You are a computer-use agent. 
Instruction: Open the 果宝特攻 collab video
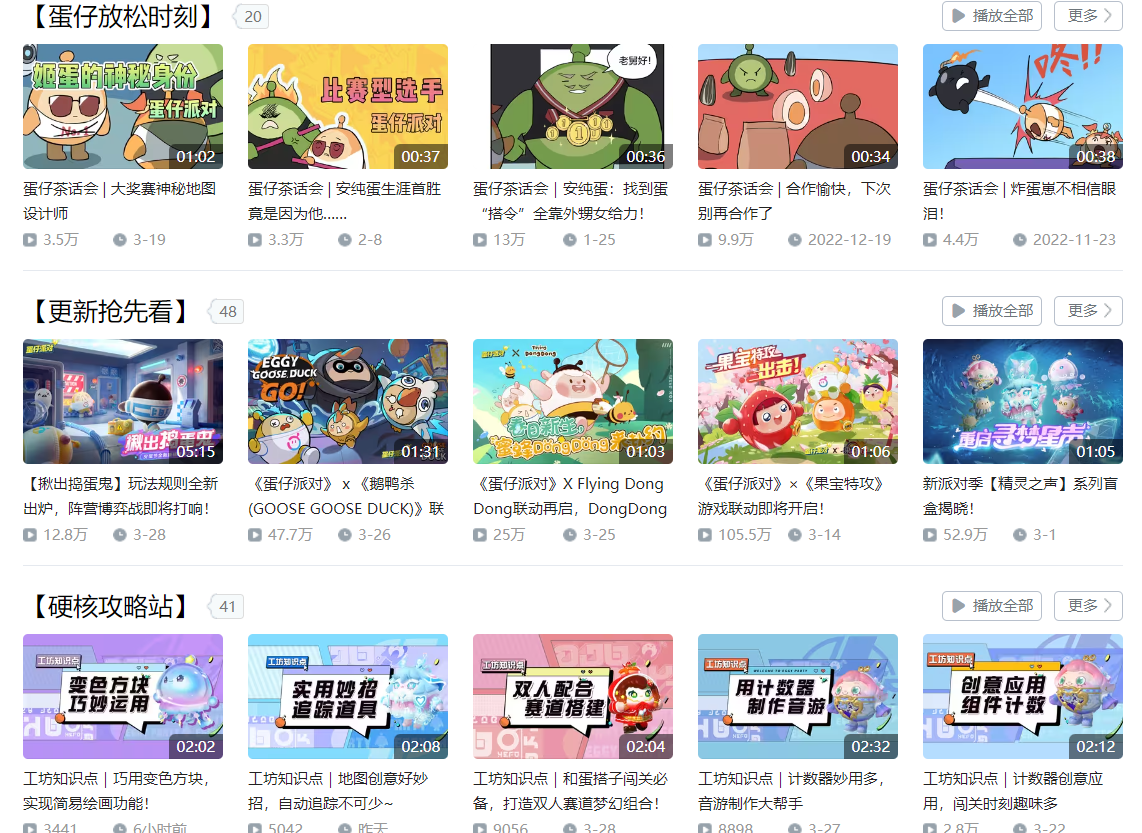pos(797,401)
